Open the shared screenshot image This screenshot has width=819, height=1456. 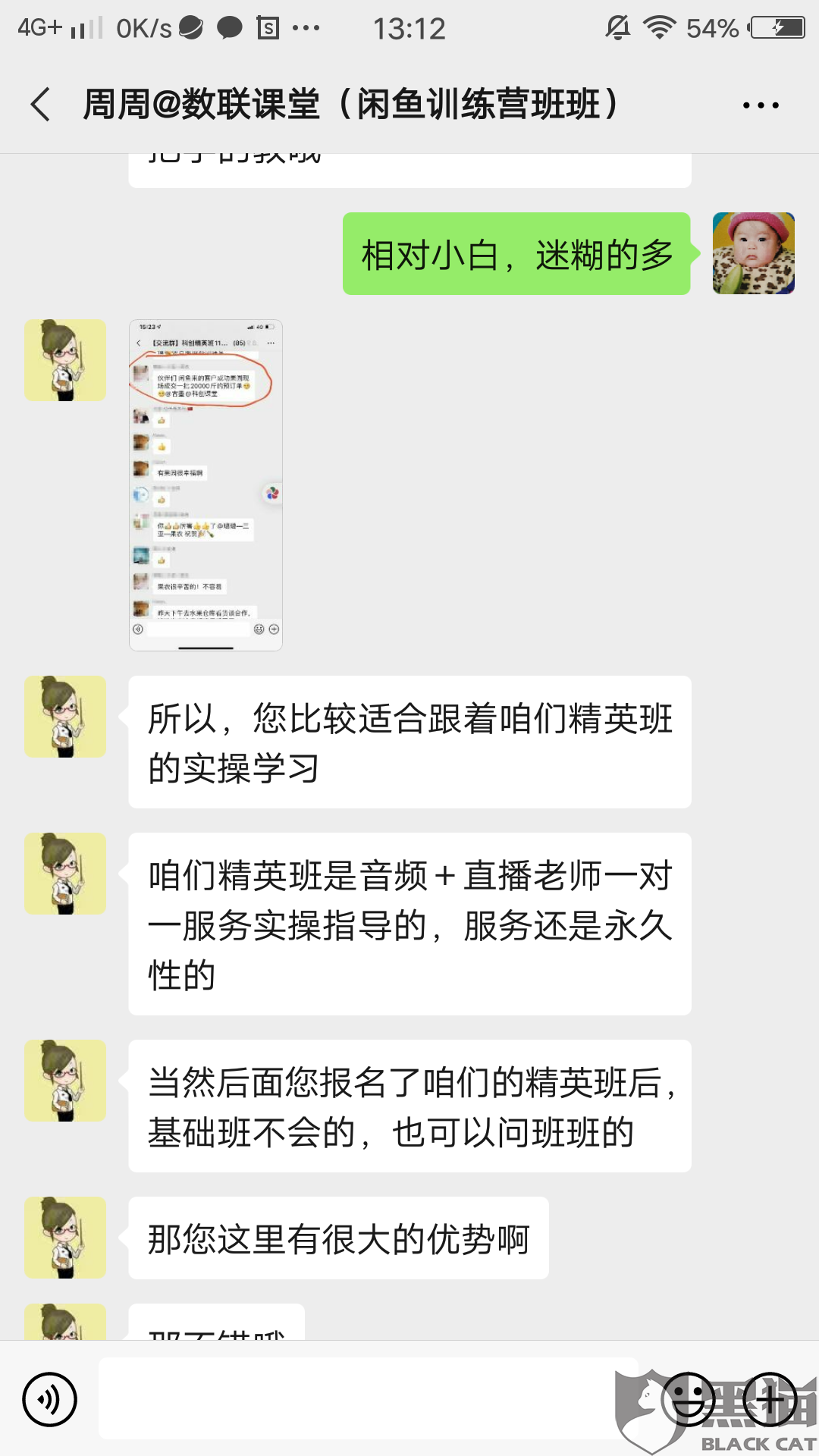206,485
